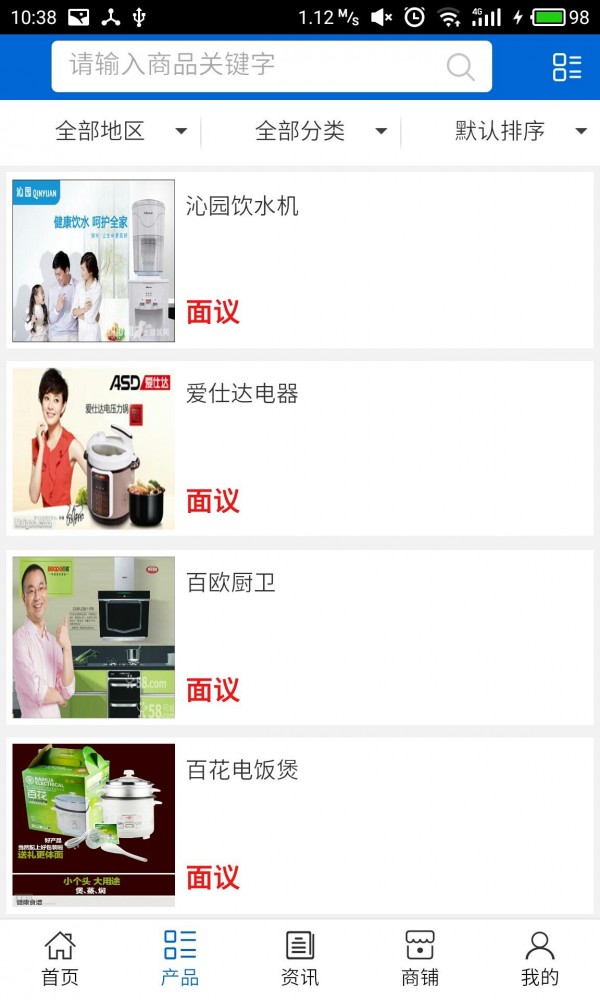This screenshot has width=600, height=1000.
Task: Go to the 首页 home tab
Action: [x=60, y=958]
